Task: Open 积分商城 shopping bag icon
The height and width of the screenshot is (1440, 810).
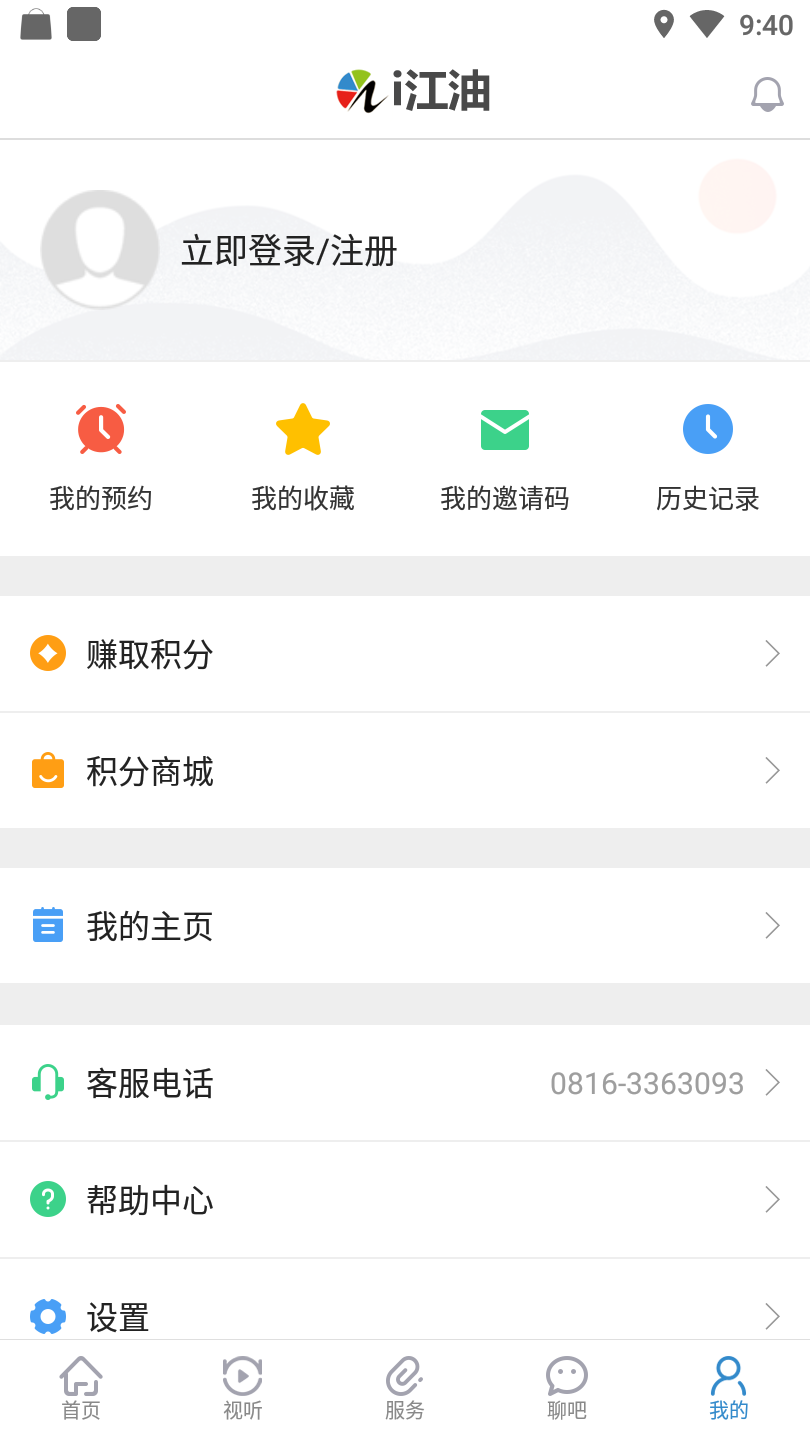Action: coord(48,770)
